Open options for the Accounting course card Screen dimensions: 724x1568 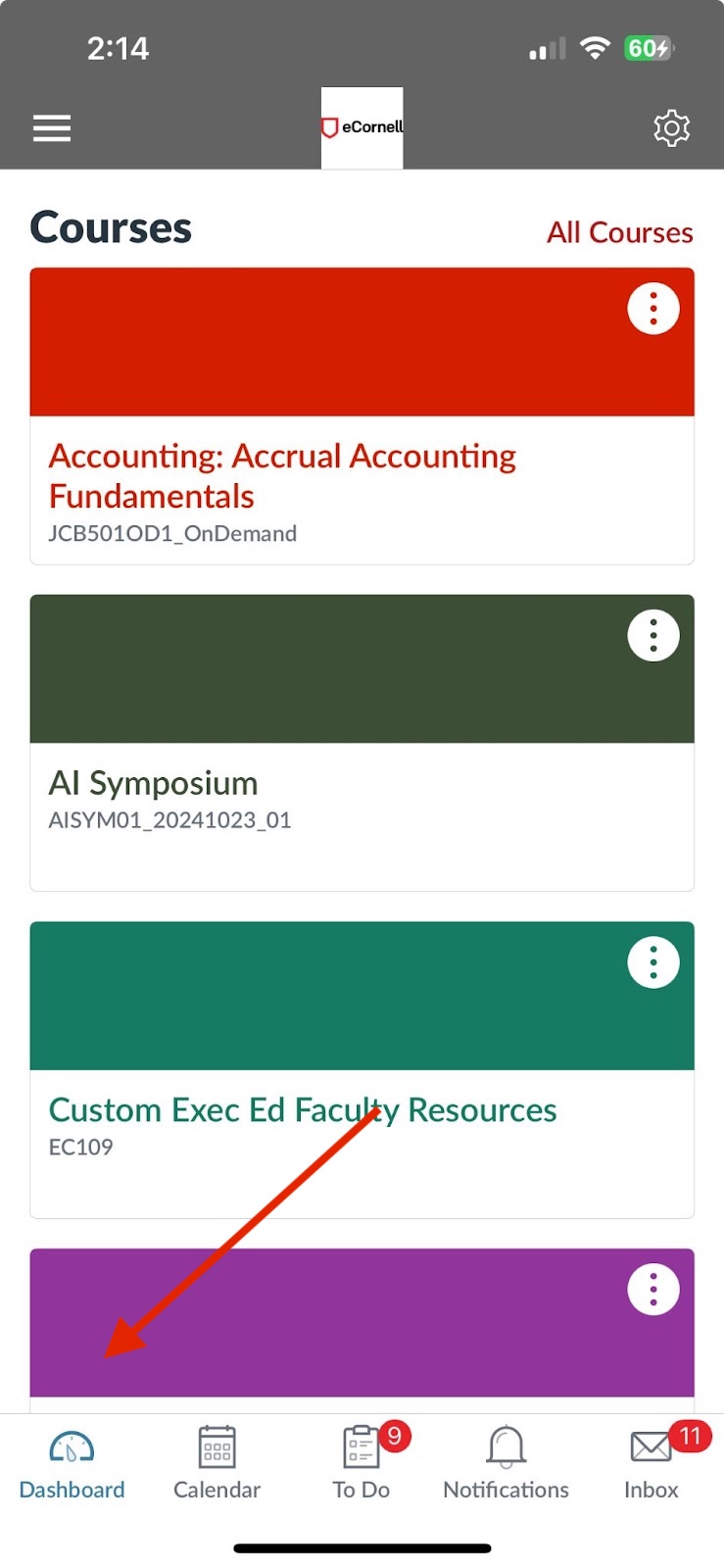click(653, 309)
